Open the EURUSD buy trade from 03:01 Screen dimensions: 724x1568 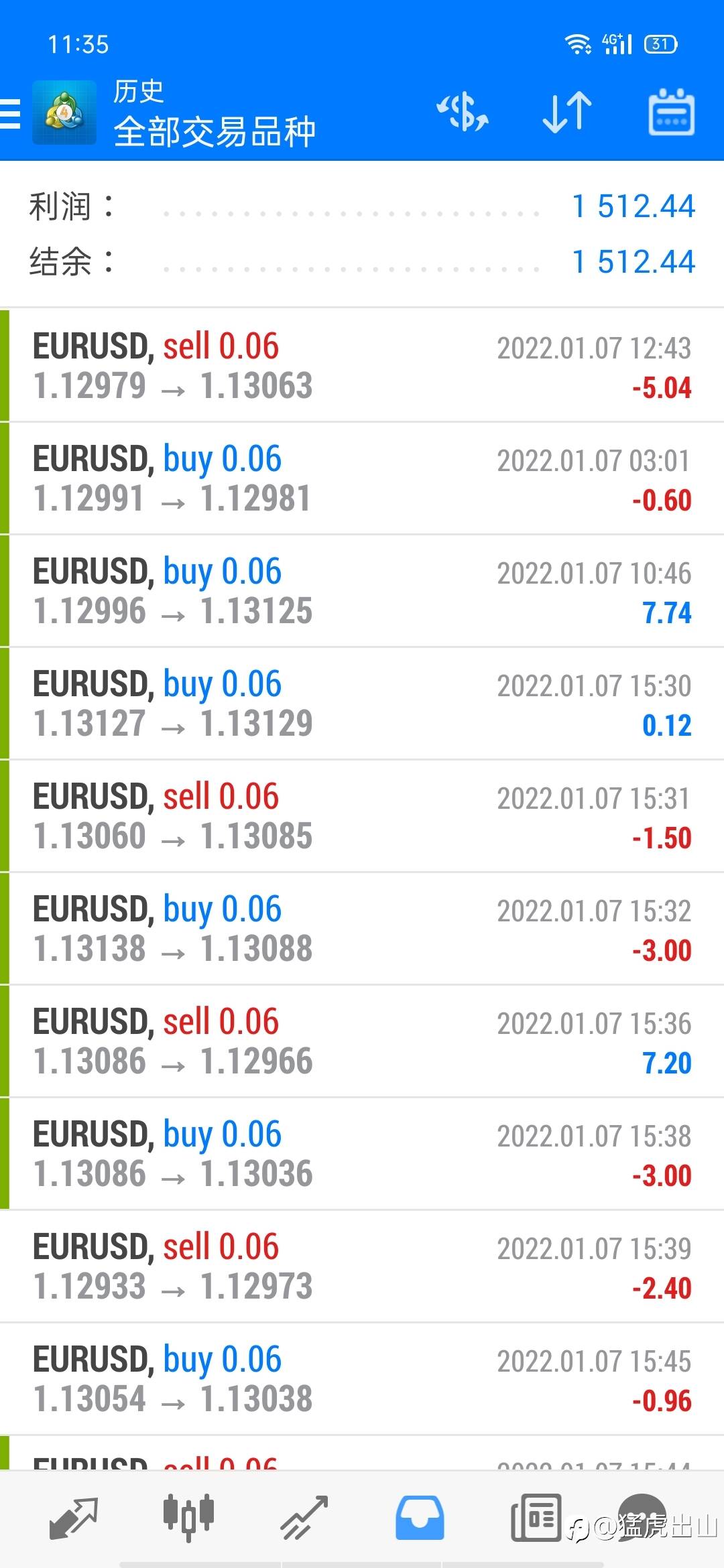362,478
